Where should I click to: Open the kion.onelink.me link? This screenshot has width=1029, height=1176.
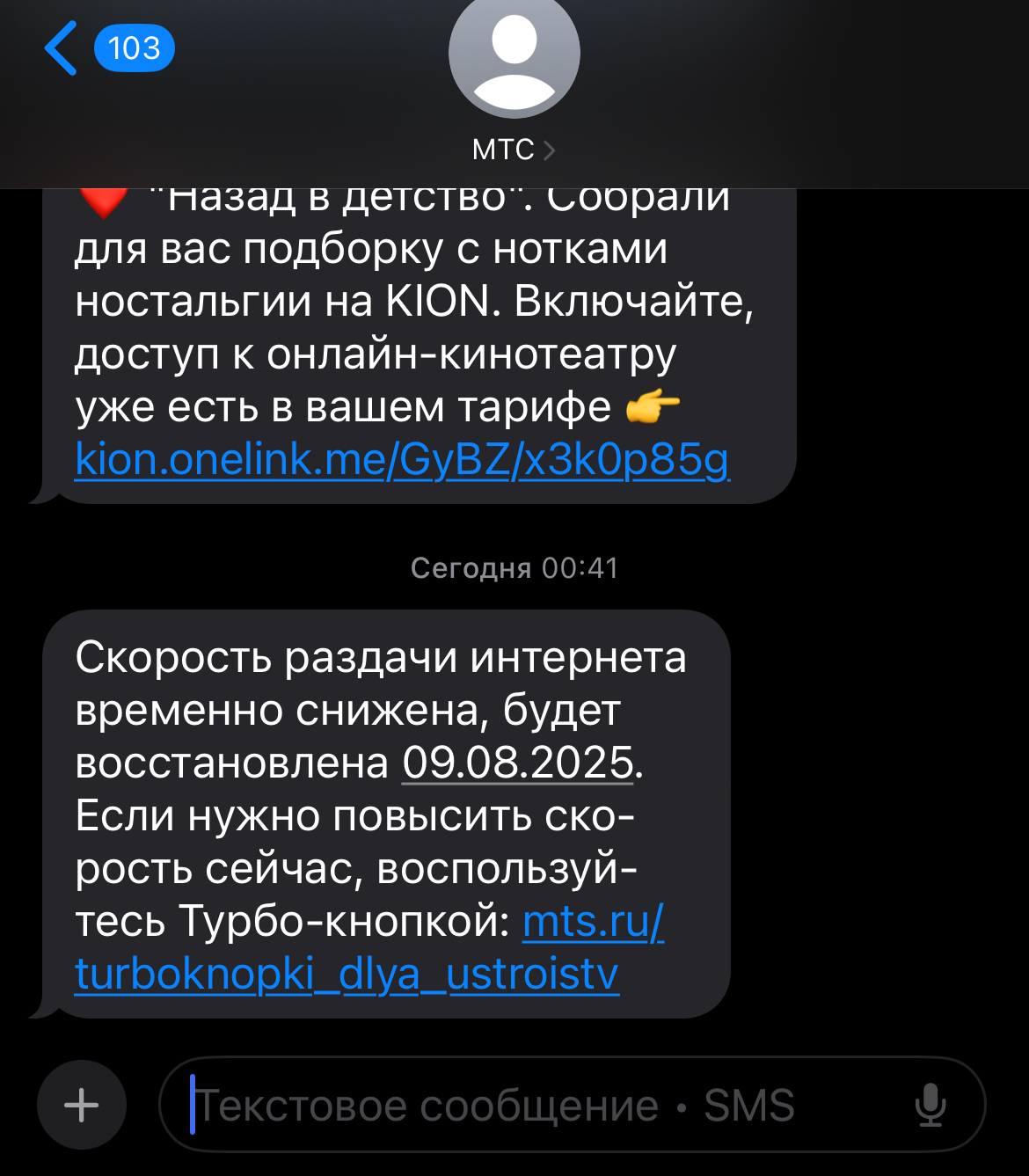(402, 459)
